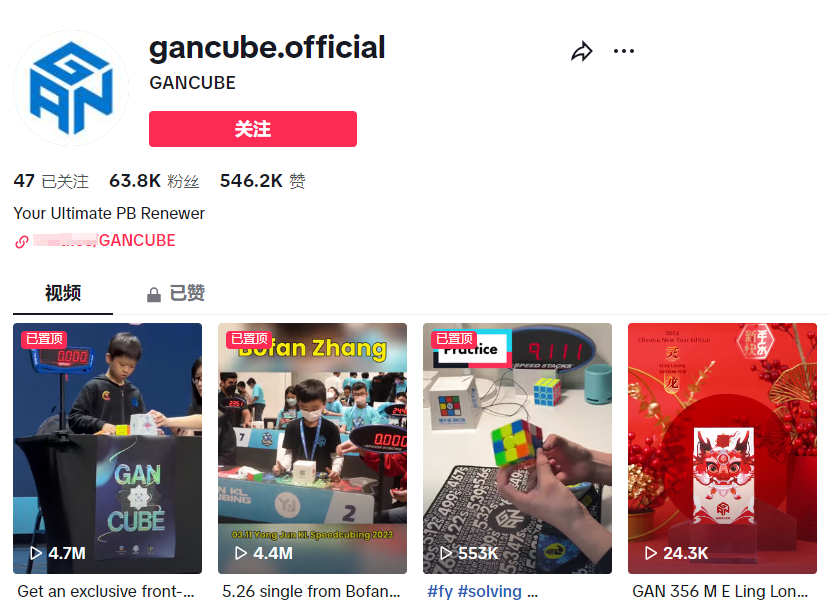Image resolution: width=829 pixels, height=612 pixels.
Task: View the GANCUBE profile avatar
Action: pyautogui.click(x=71, y=89)
